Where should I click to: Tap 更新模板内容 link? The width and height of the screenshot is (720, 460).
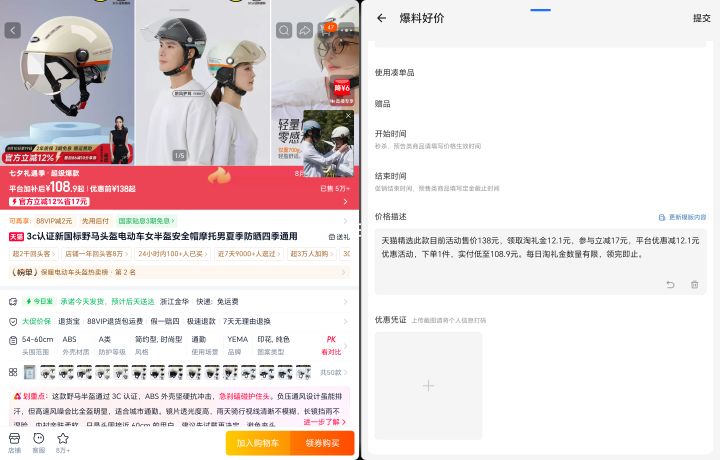tap(682, 217)
